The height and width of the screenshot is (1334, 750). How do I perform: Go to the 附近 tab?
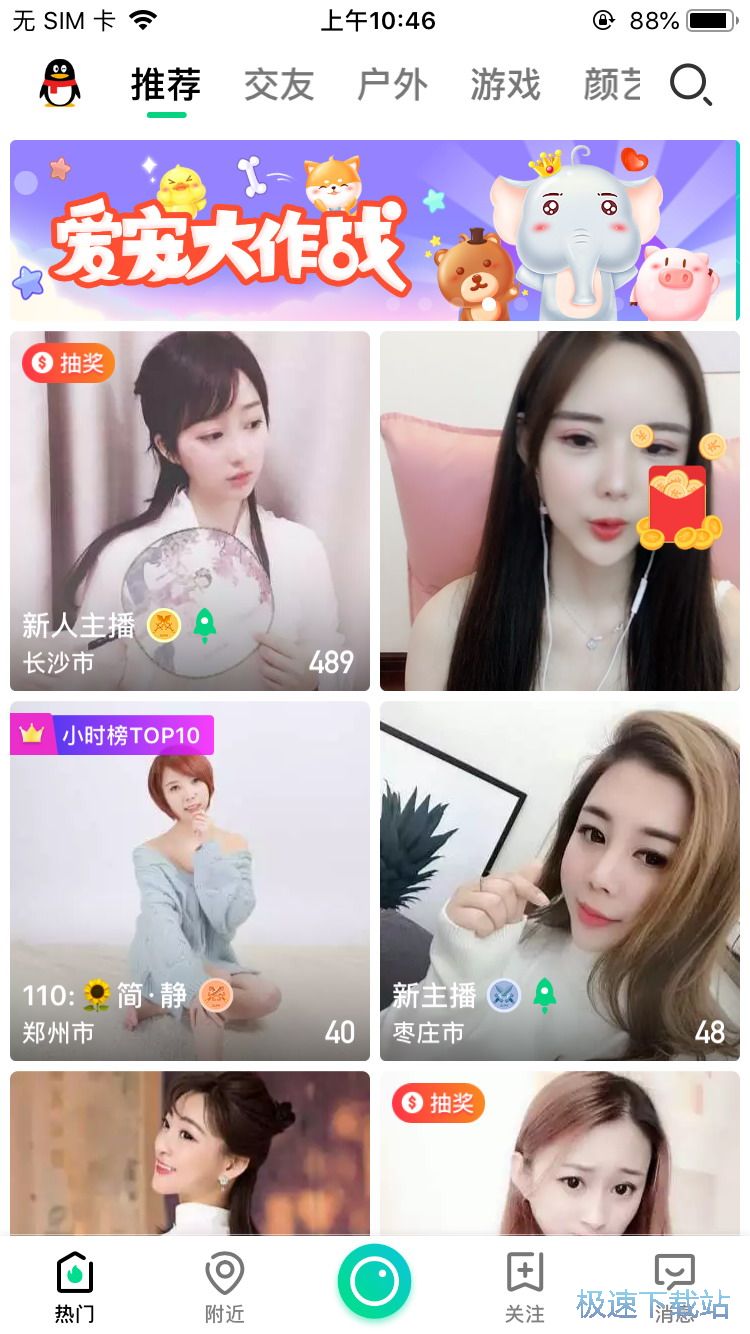point(224,1289)
